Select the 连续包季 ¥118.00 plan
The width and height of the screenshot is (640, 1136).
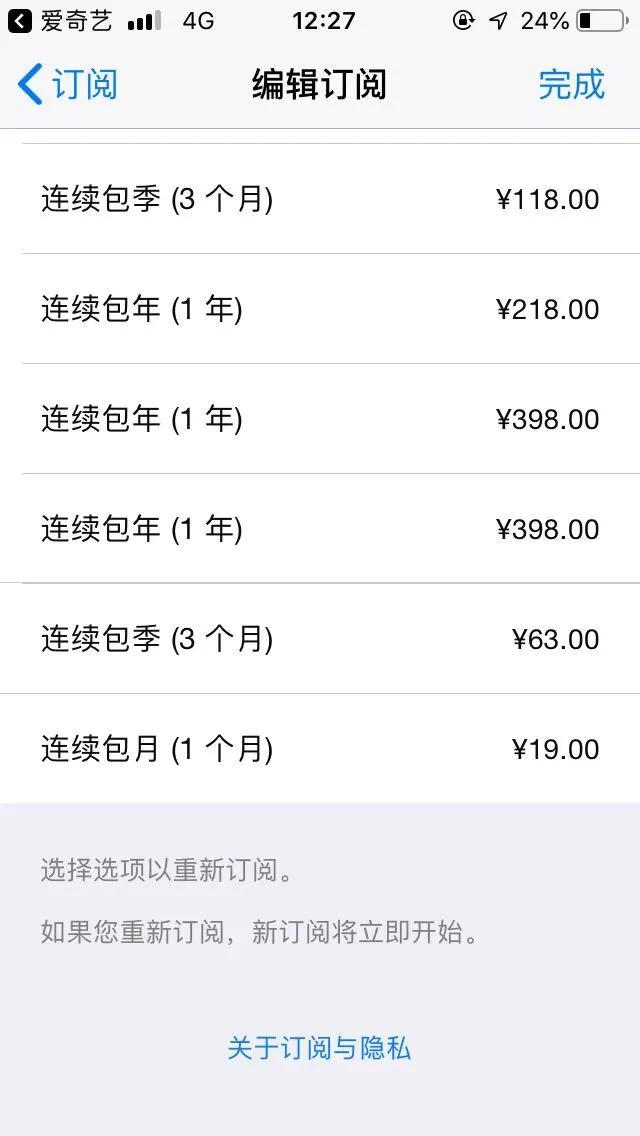(x=320, y=199)
